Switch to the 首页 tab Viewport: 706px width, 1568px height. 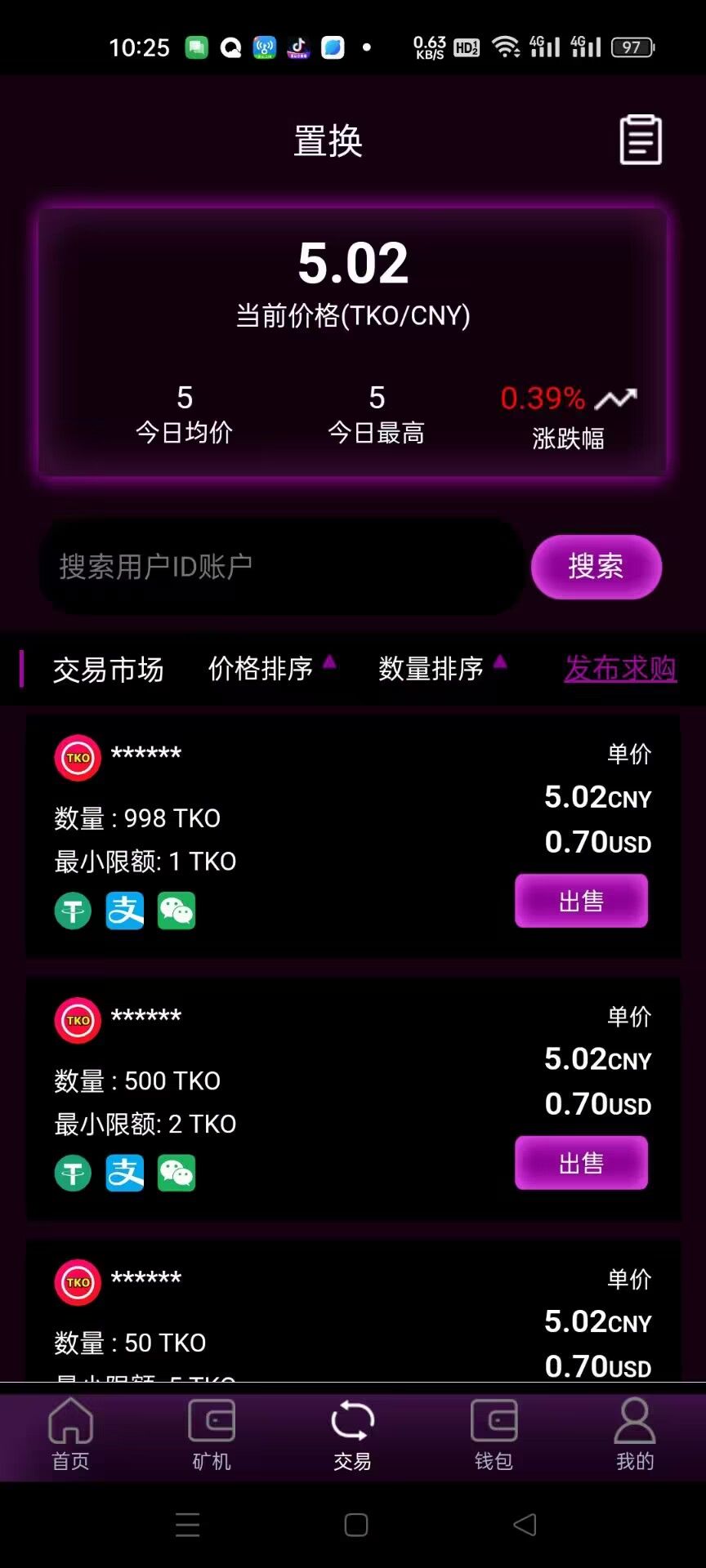(x=71, y=1435)
